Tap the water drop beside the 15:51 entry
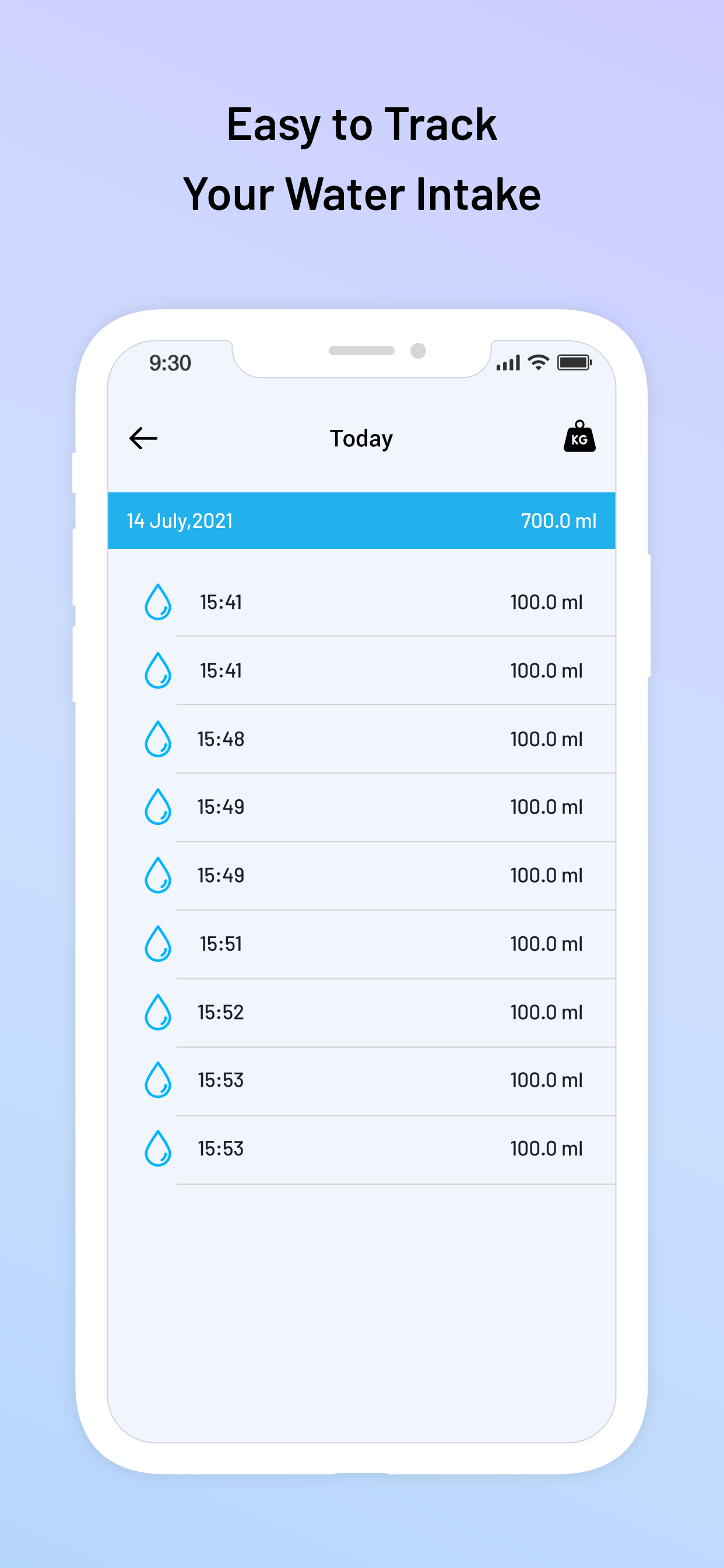The height and width of the screenshot is (1568, 724). tap(157, 944)
